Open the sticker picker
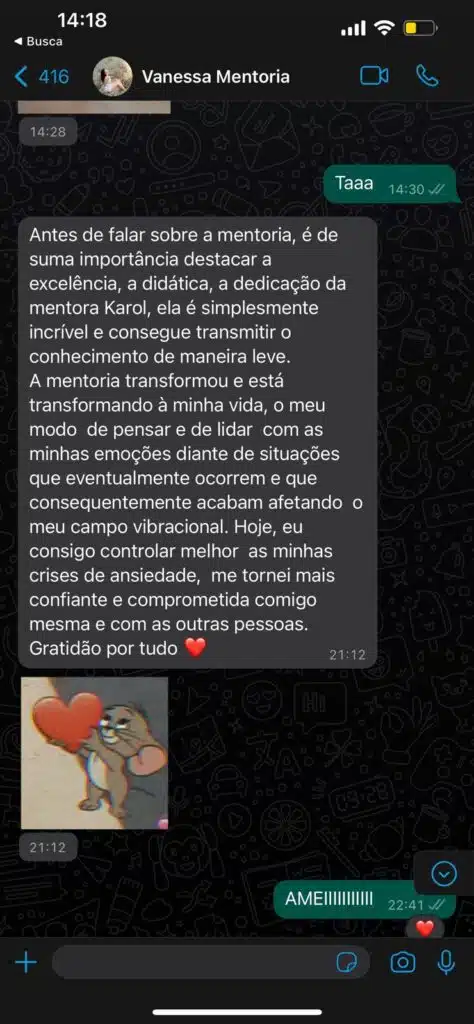Image resolution: width=474 pixels, height=1024 pixels. coord(347,962)
